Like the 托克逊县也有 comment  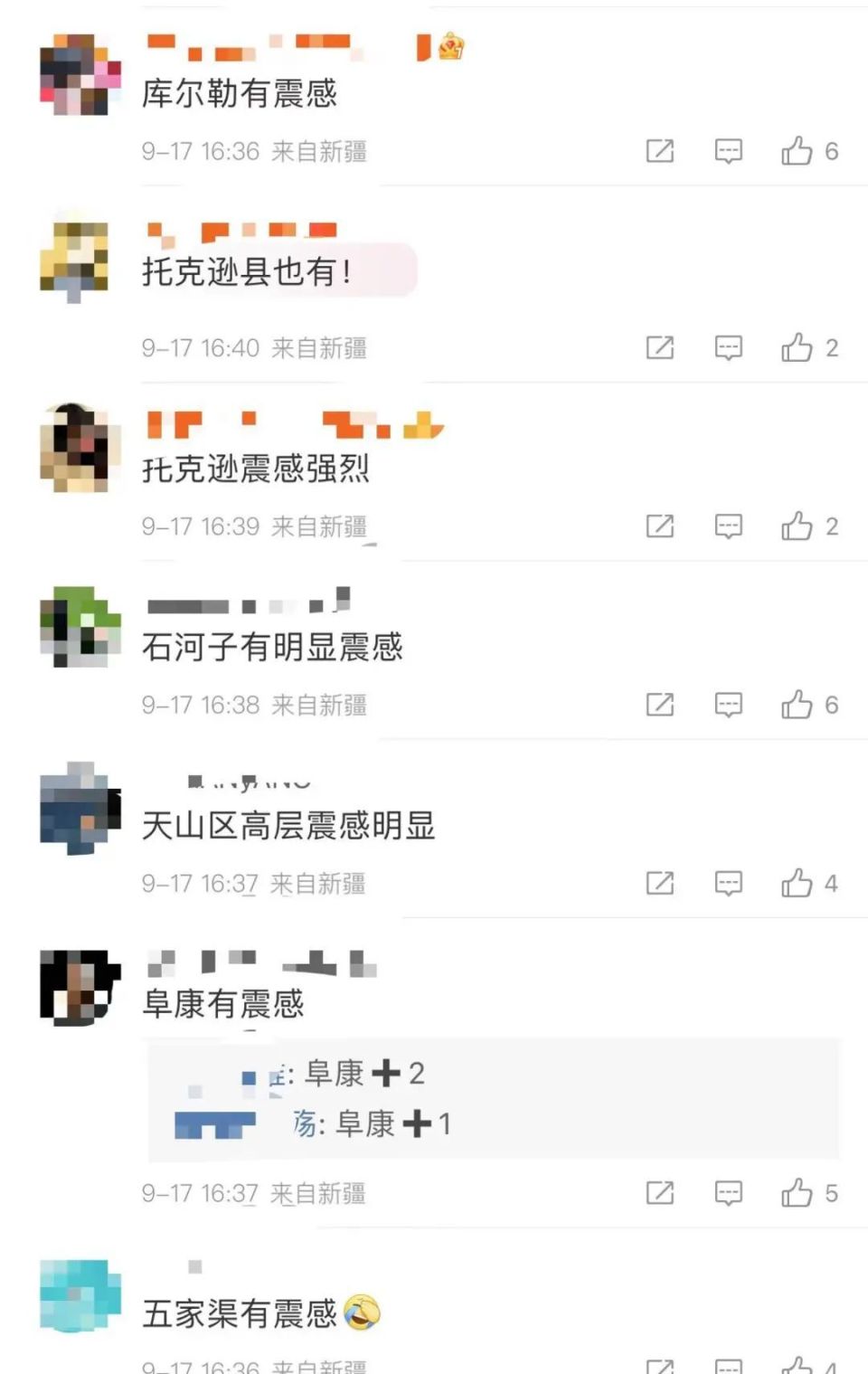pyautogui.click(x=797, y=347)
